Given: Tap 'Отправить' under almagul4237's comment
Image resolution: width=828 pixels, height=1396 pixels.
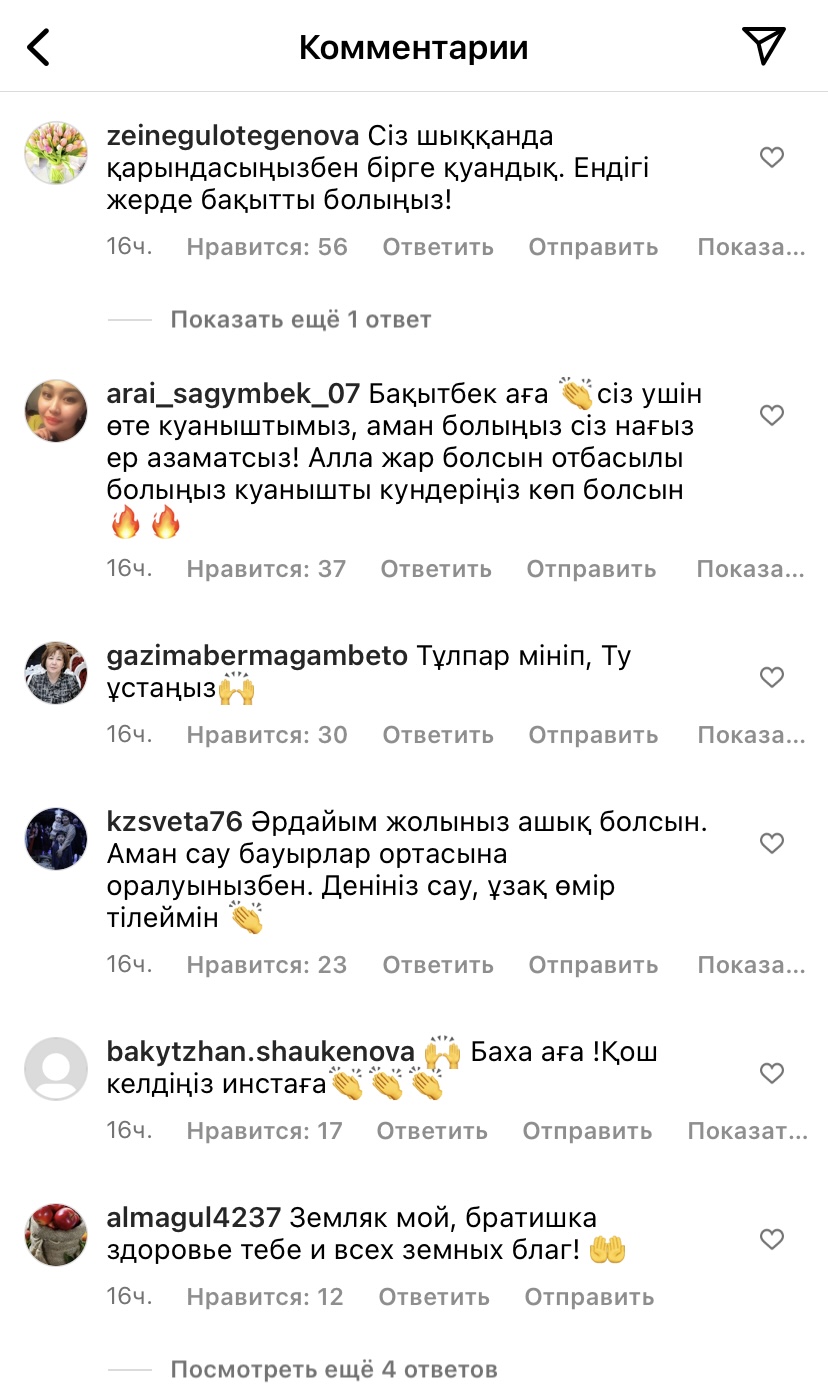Looking at the screenshot, I should (589, 1297).
